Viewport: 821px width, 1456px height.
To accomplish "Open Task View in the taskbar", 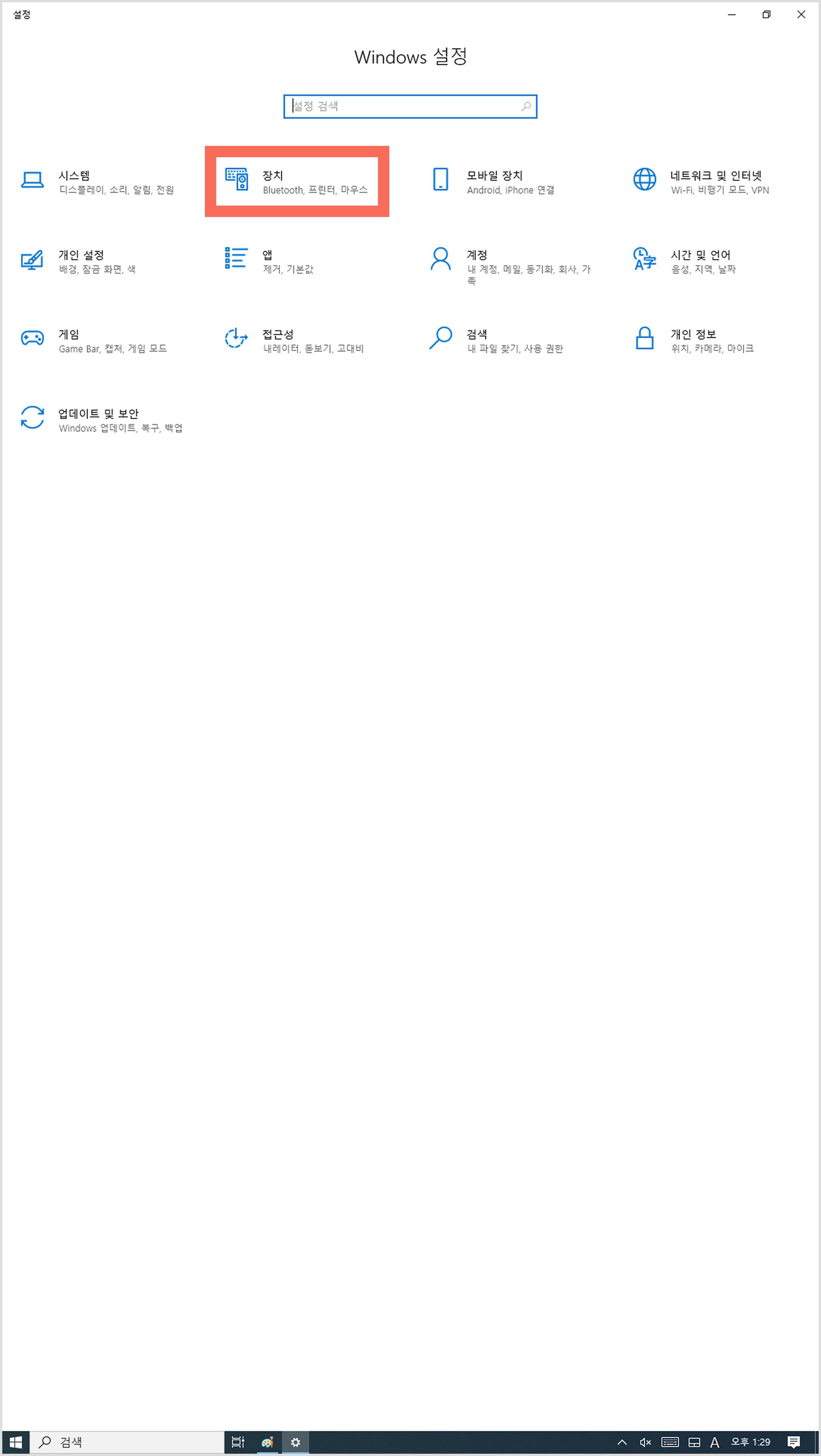I will click(238, 1442).
